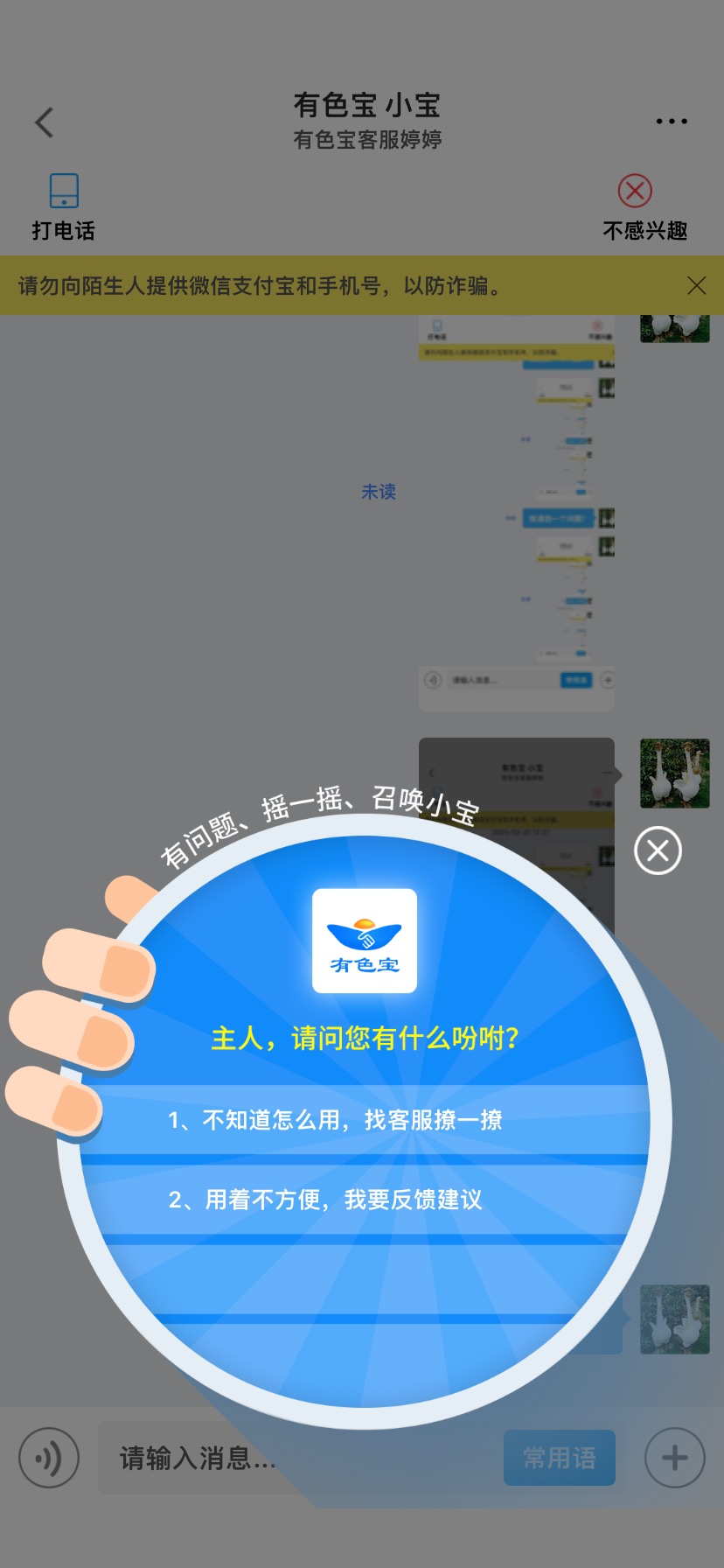Select option 1 to contact customer service
This screenshot has width=724, height=1568.
coord(363,1120)
